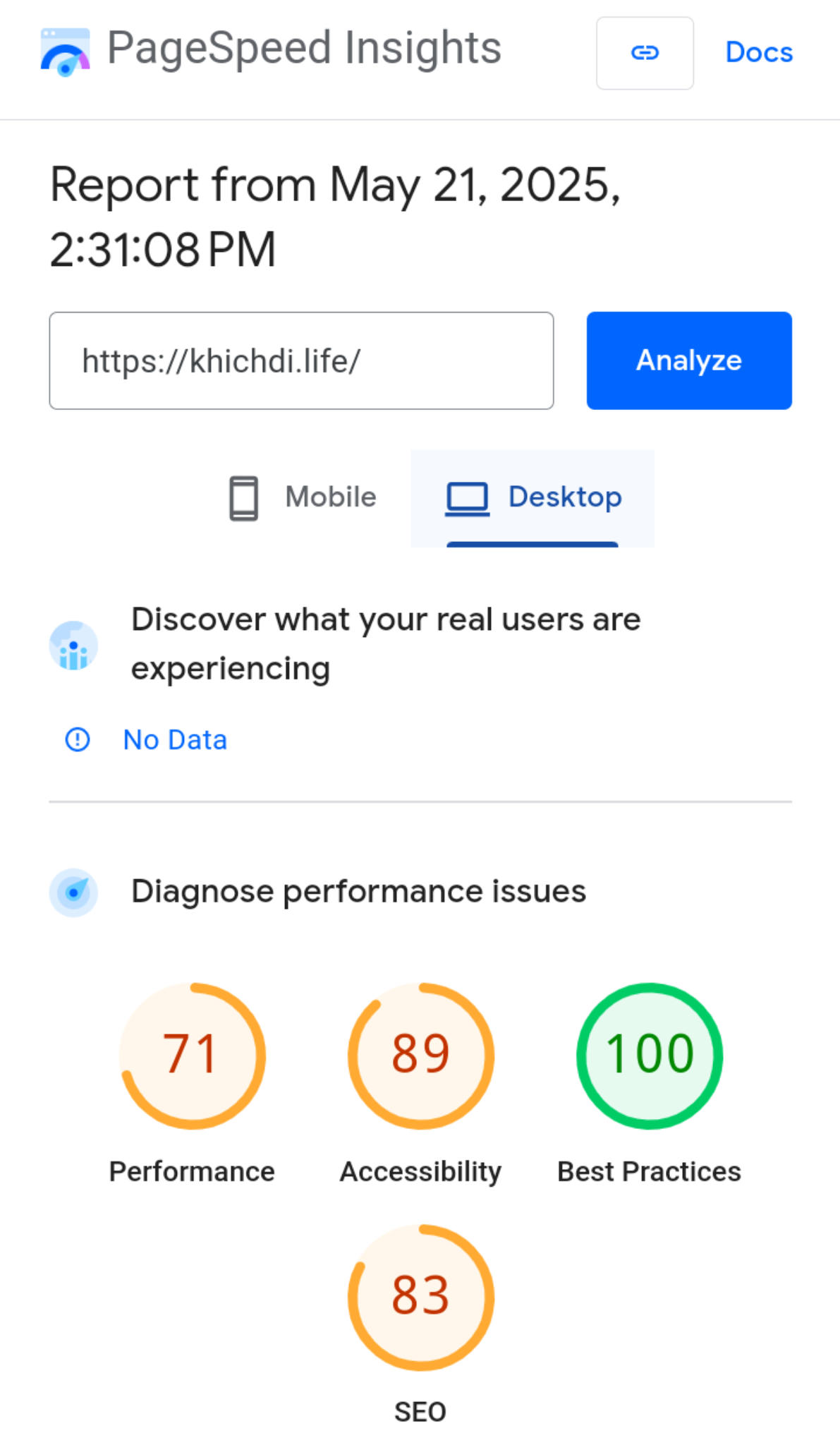Switch to the Mobile tab
This screenshot has width=840, height=1445.
(x=303, y=497)
